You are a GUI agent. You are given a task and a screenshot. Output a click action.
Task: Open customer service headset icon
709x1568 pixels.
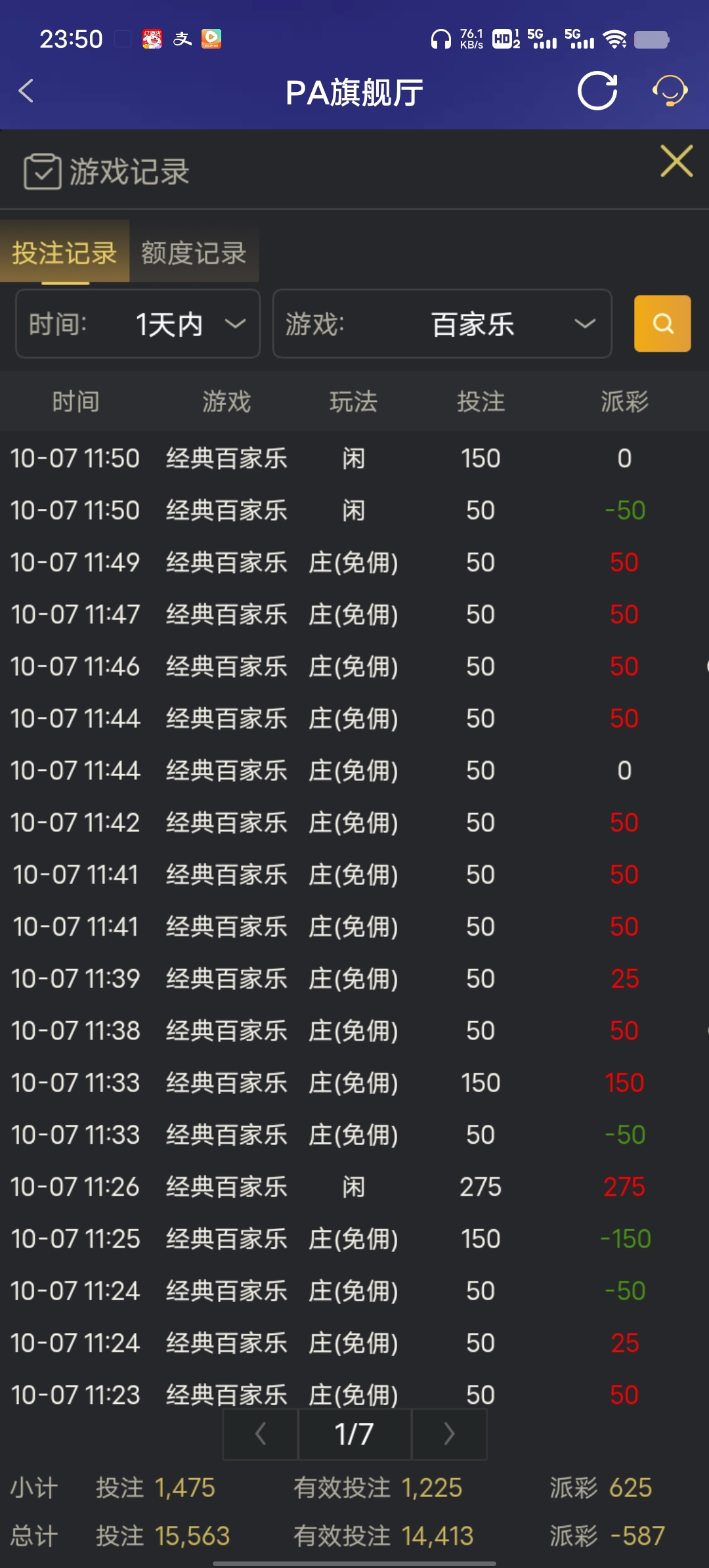(x=670, y=91)
